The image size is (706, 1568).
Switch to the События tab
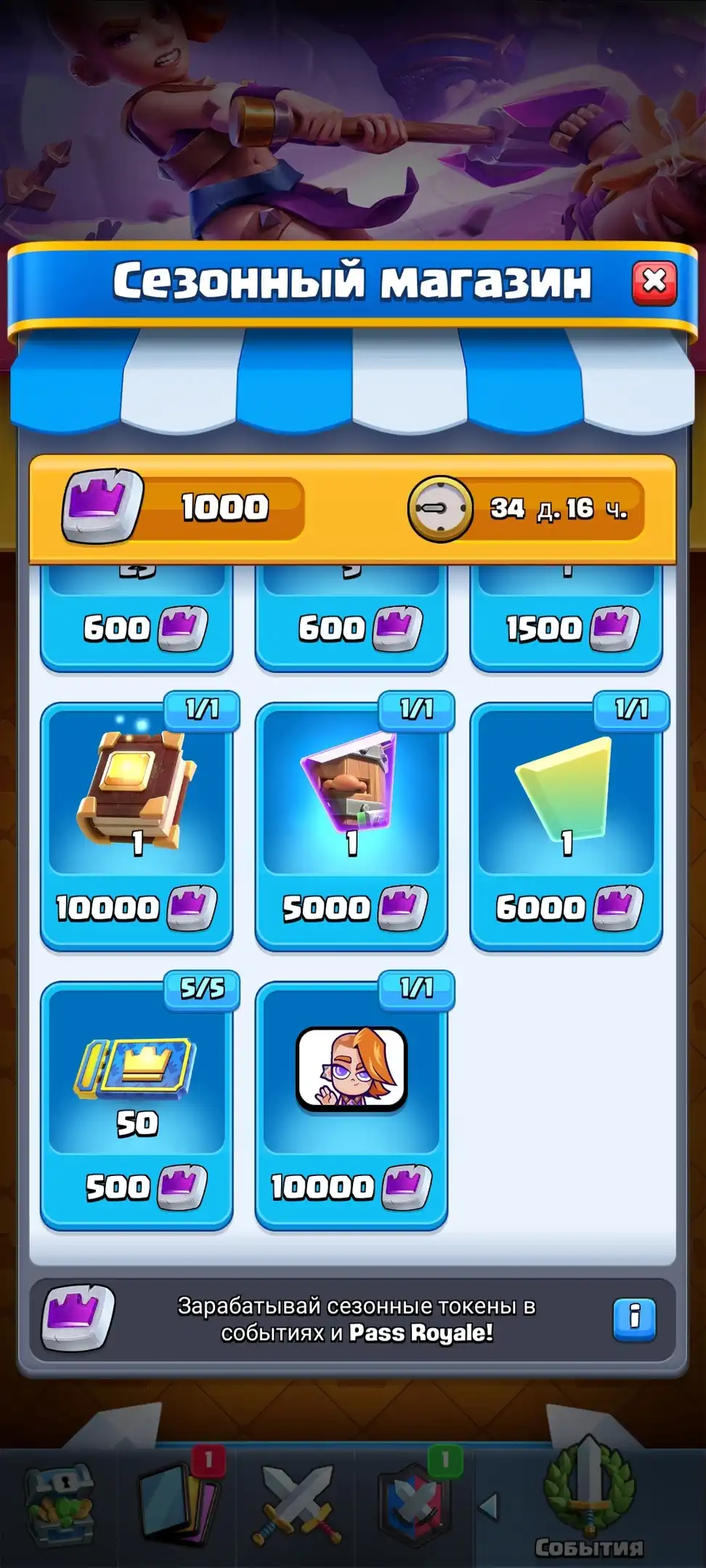tap(588, 1503)
